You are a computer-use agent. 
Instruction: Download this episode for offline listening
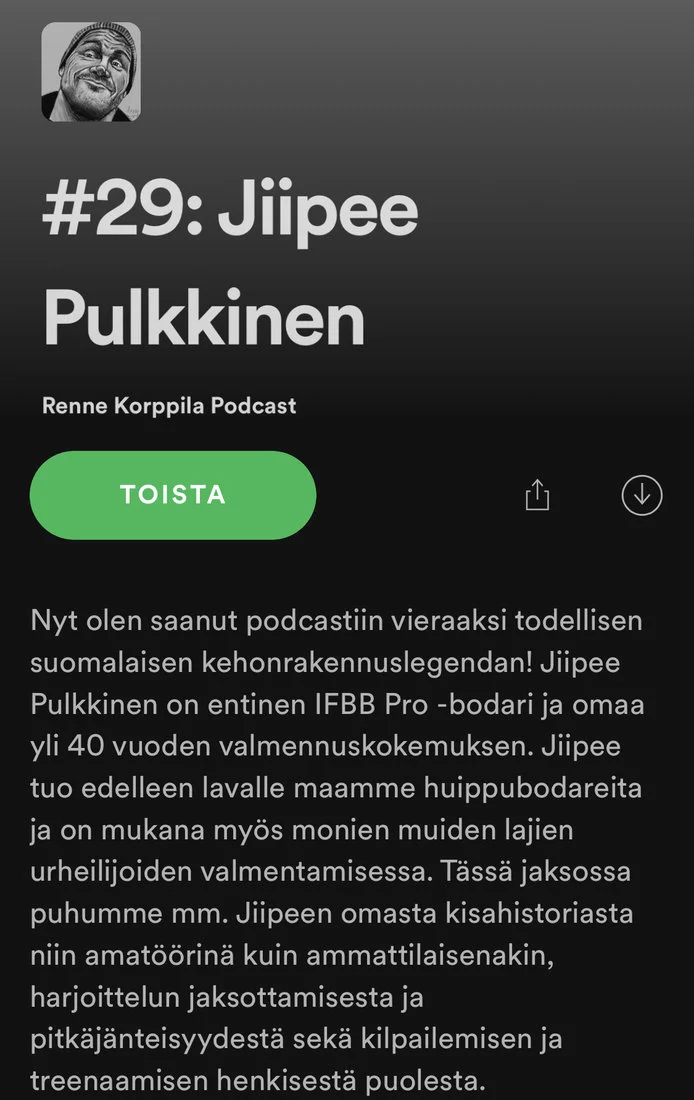[641, 495]
